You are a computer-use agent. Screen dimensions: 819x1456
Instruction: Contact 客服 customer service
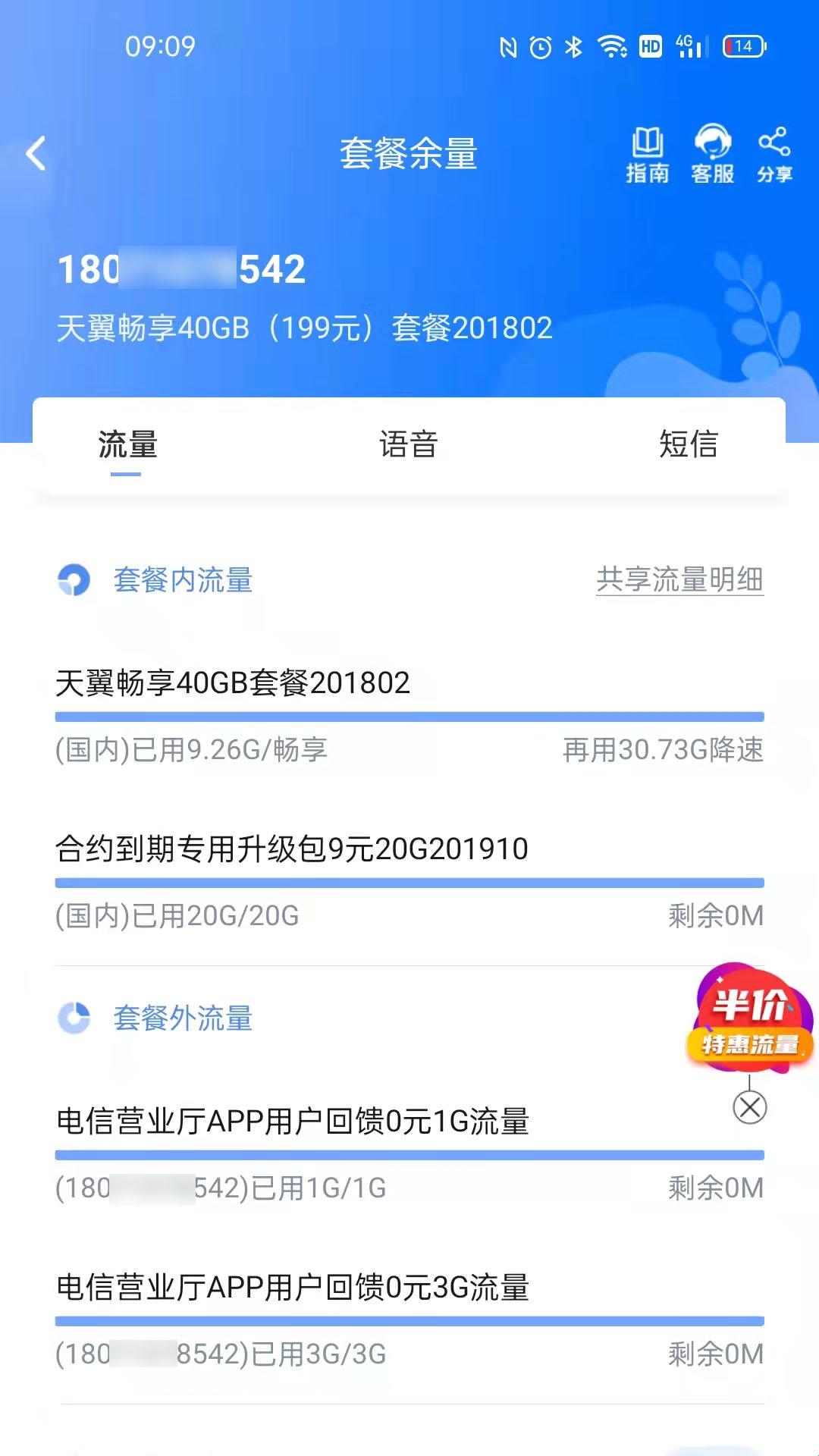pos(712,155)
